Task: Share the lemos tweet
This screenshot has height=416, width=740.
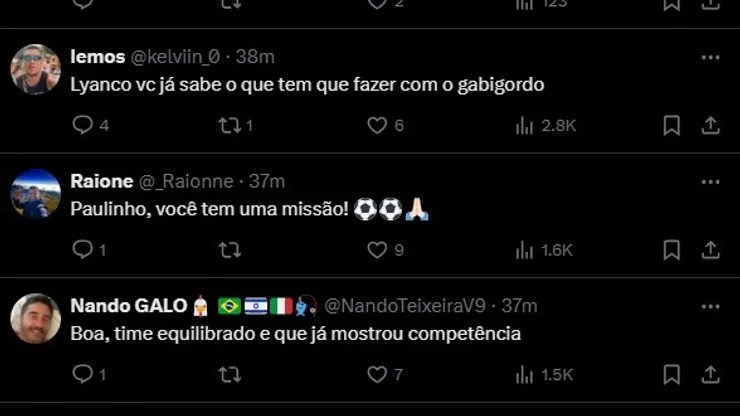Action: (711, 125)
